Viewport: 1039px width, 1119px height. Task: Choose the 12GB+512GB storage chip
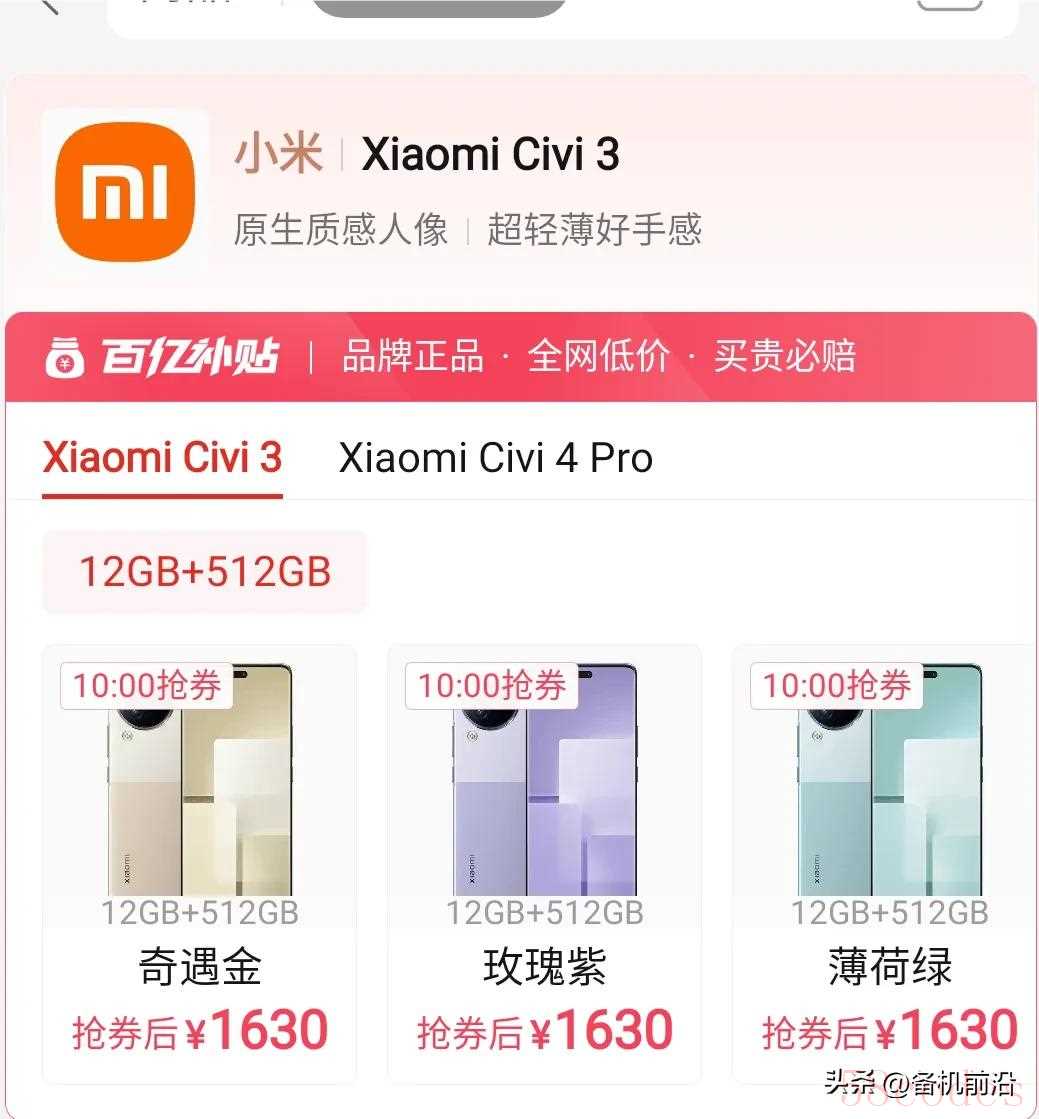tap(205, 572)
